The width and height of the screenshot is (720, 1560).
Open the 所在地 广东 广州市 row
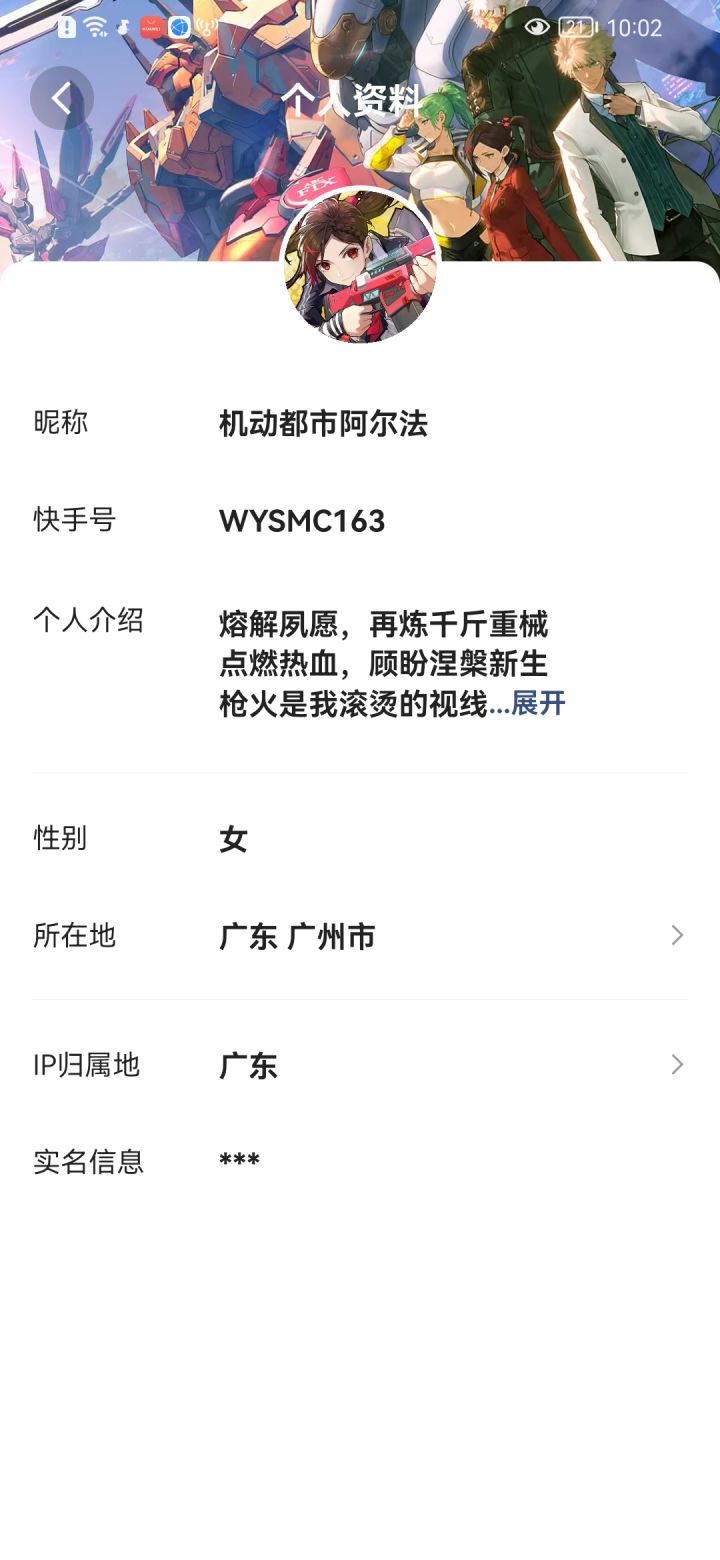coord(360,936)
